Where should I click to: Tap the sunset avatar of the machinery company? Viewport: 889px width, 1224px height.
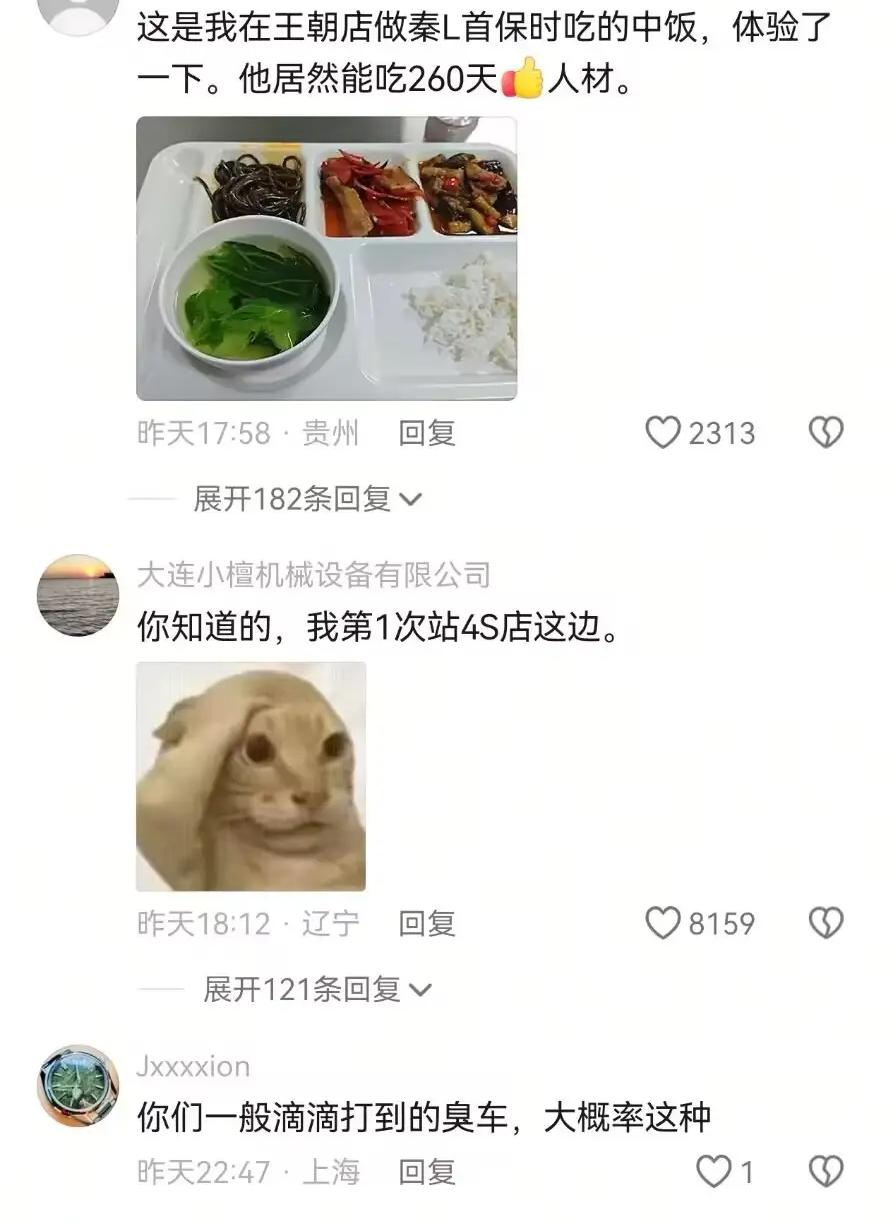(x=75, y=590)
